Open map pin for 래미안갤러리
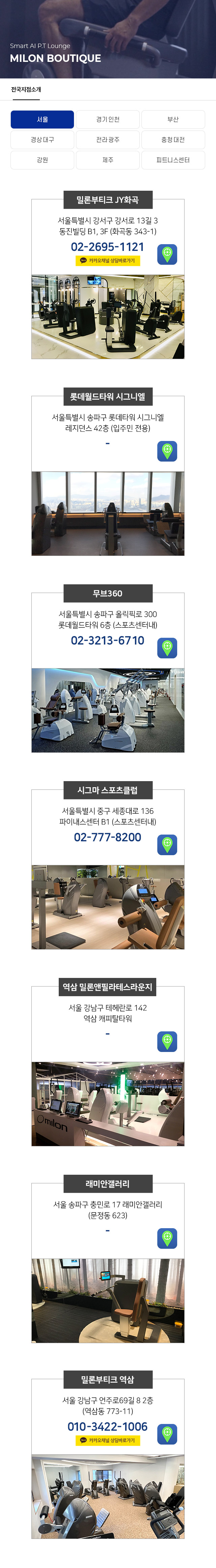Image resolution: width=216 pixels, height=1568 pixels. click(x=167, y=1238)
